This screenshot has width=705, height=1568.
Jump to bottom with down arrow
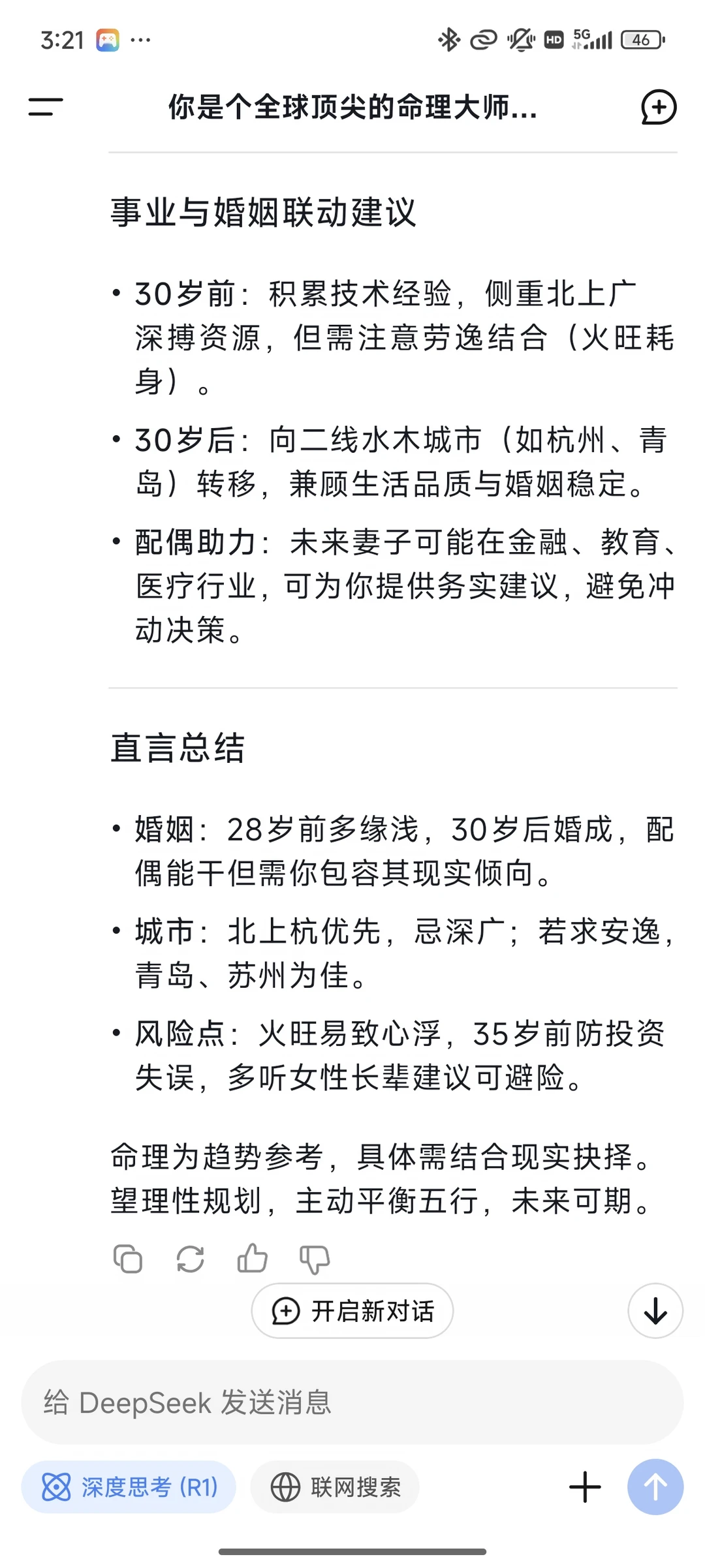655,1310
